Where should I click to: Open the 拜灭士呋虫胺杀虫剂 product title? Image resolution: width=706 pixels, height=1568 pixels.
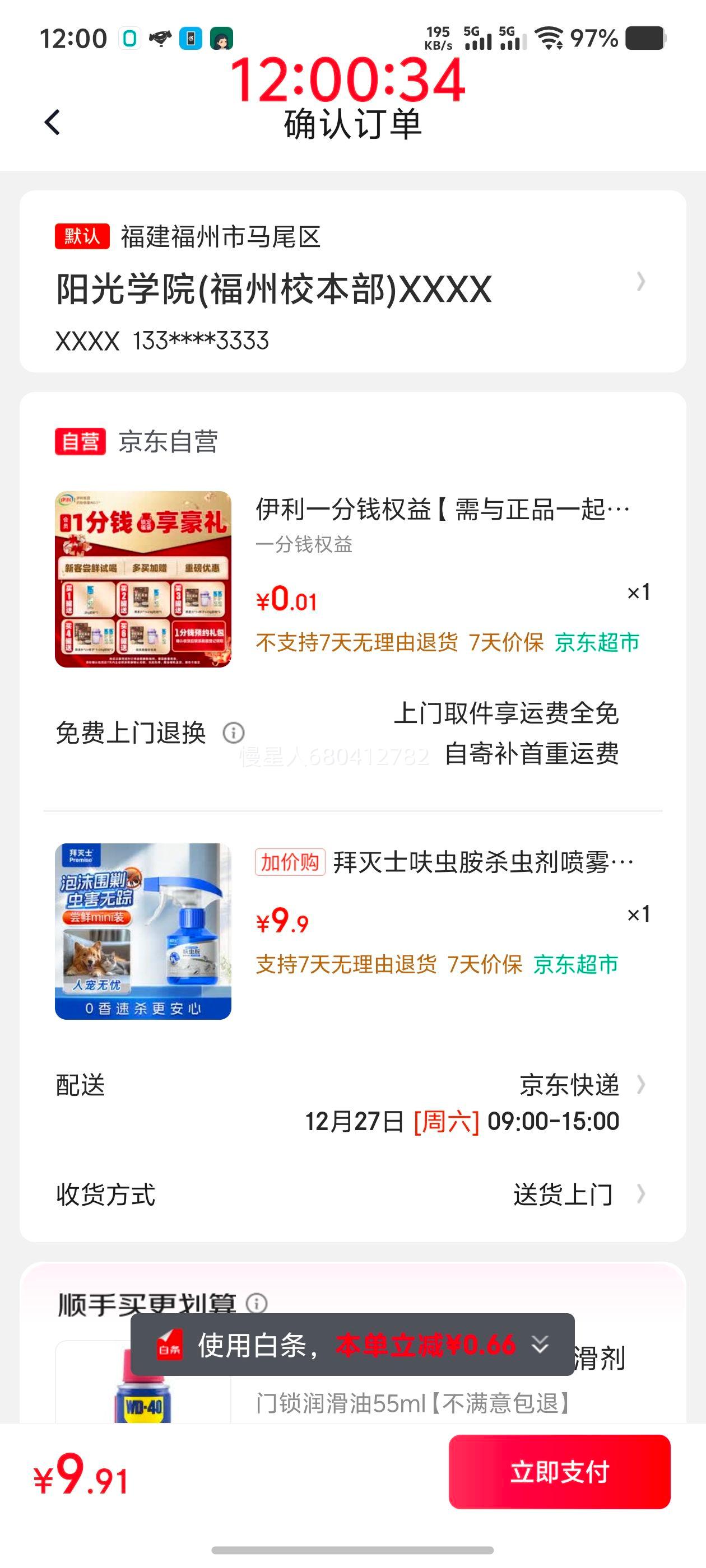point(481,864)
